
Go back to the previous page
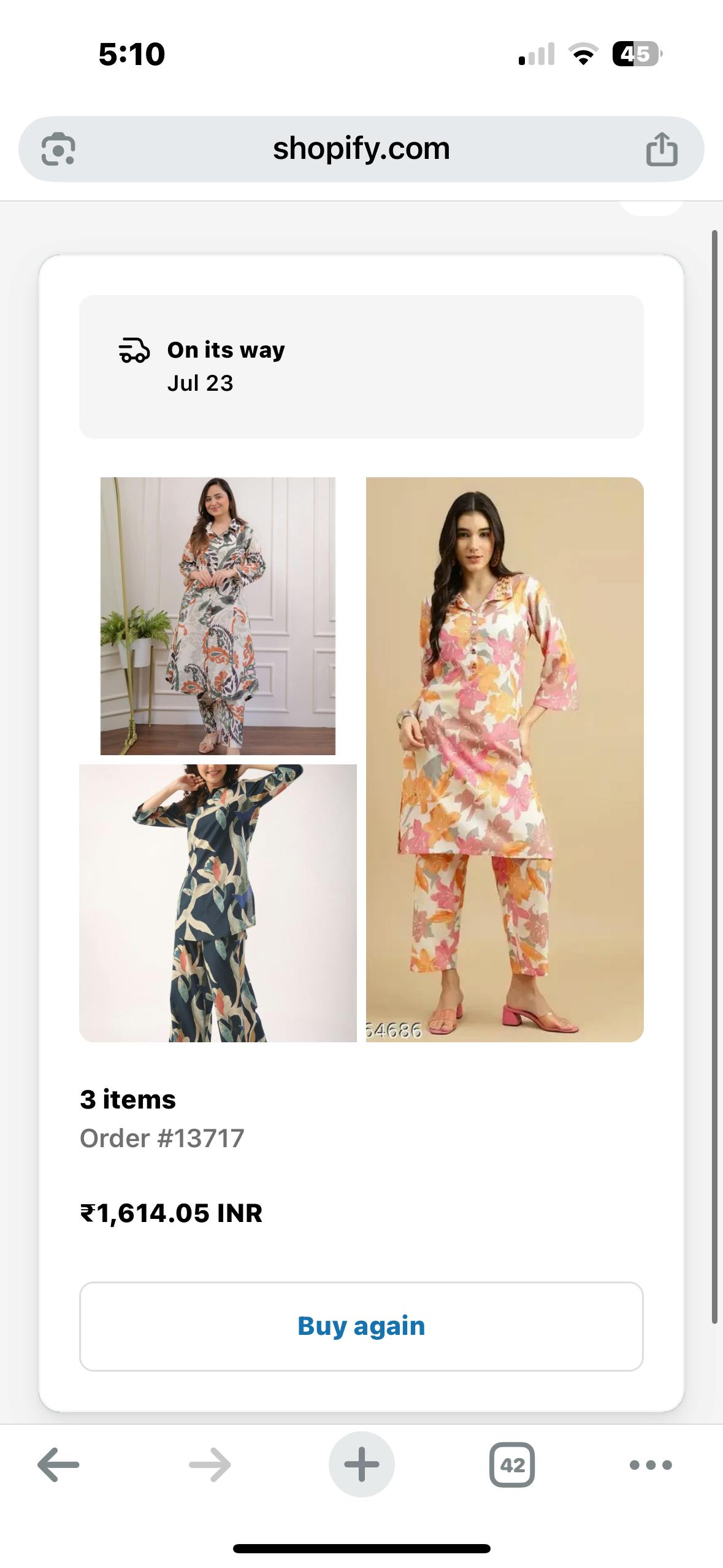(58, 1464)
